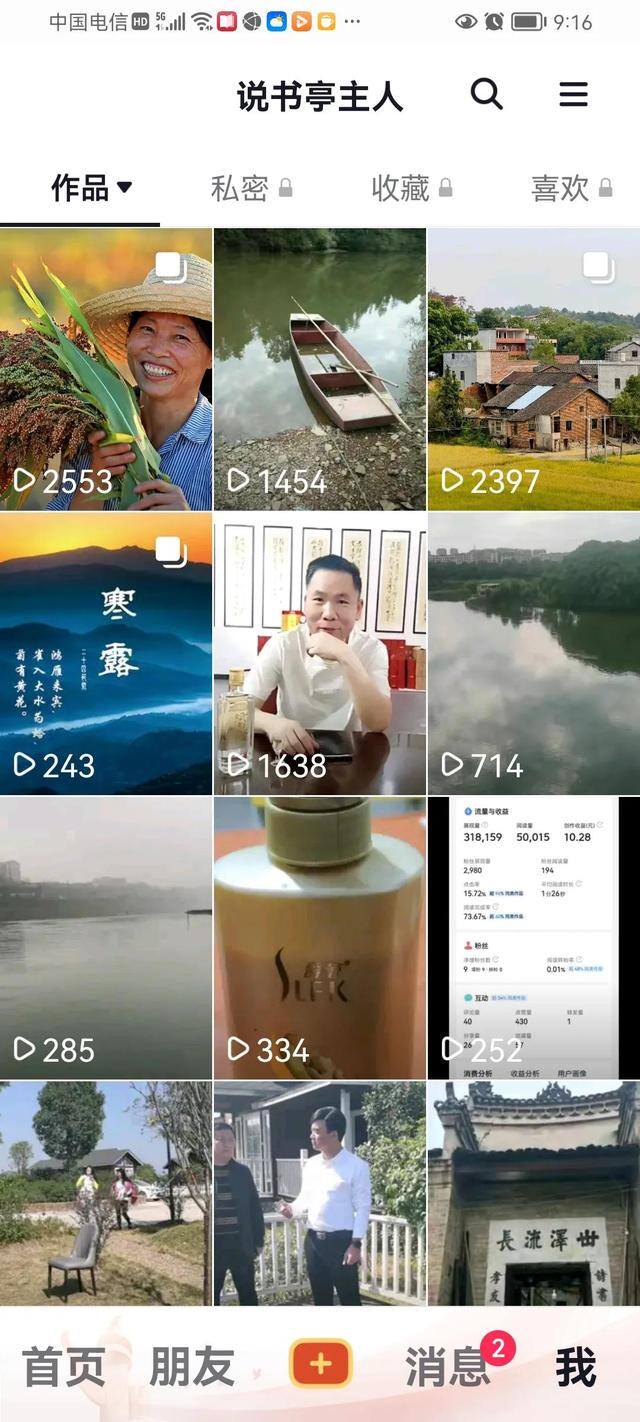
Task: Open the misty river video with 285 plays
Action: point(106,938)
